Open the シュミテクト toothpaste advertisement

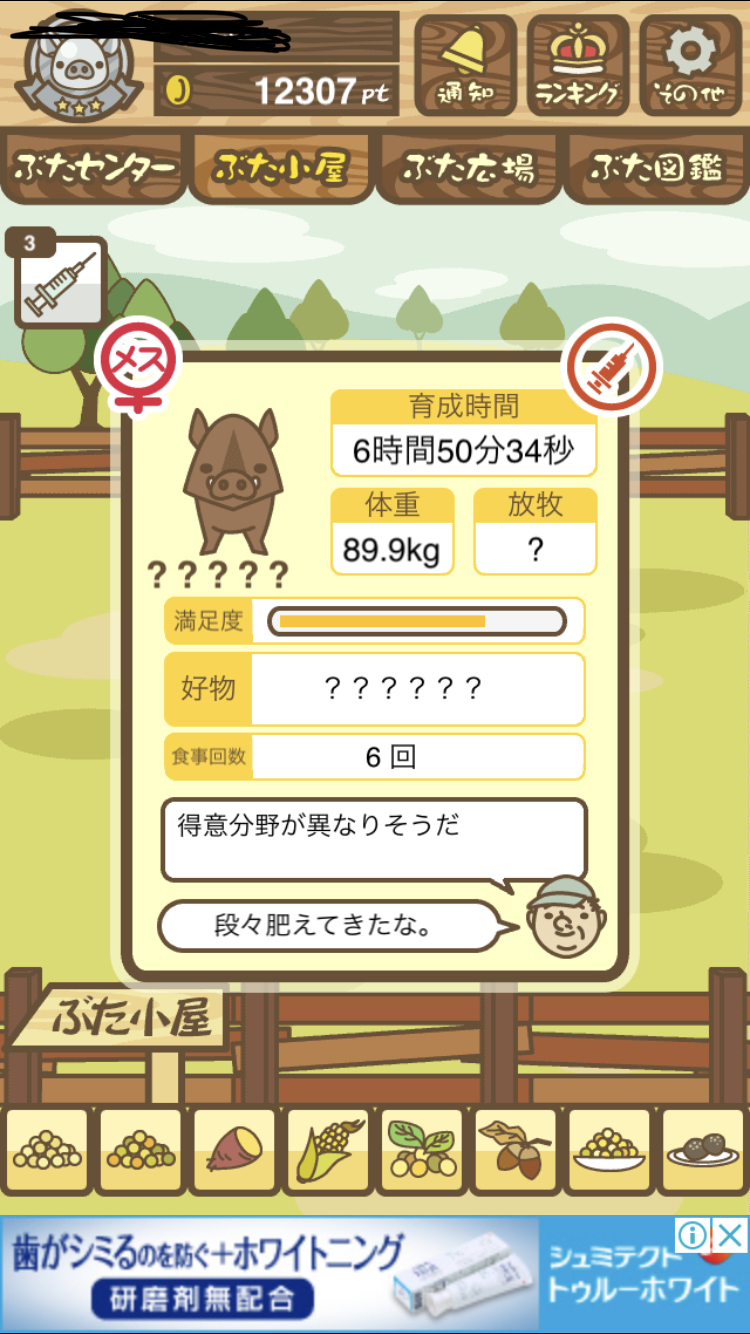(x=375, y=1275)
